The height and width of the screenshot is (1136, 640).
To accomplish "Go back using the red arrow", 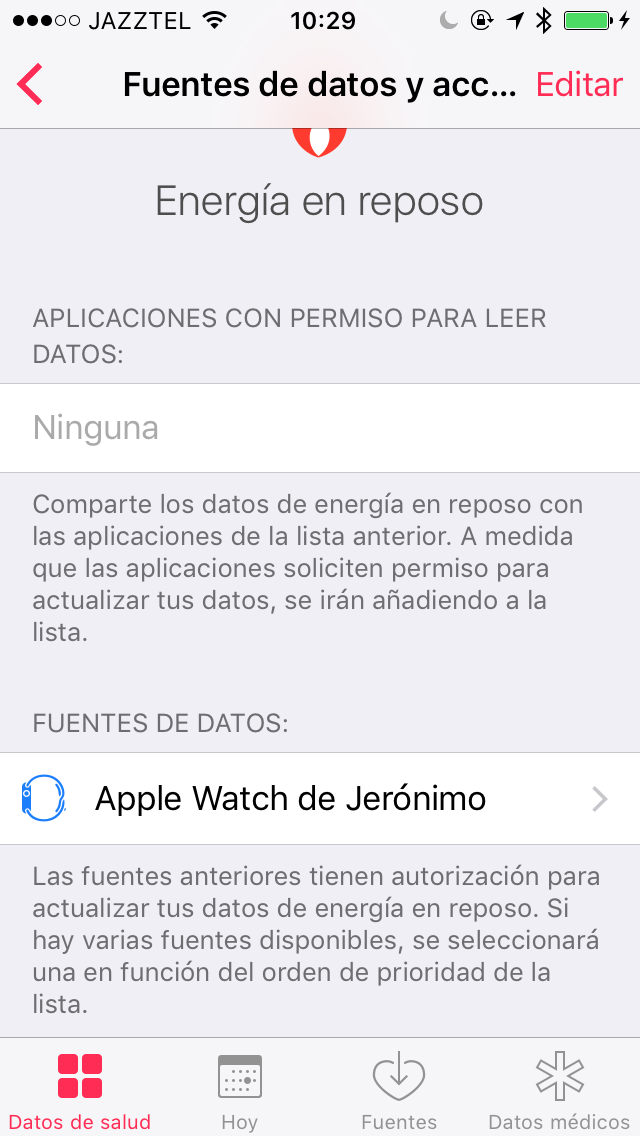I will (x=30, y=85).
